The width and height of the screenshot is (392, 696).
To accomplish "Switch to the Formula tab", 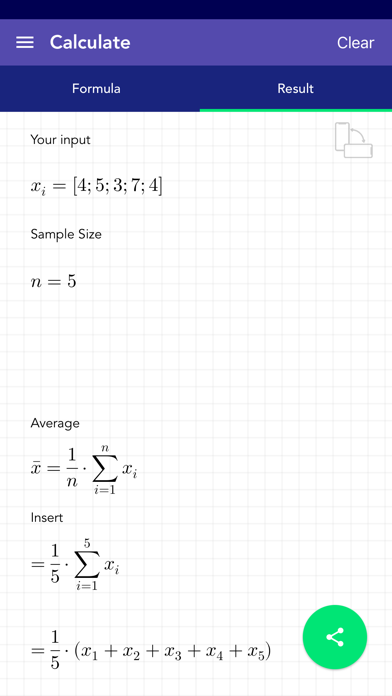I will tap(96, 88).
